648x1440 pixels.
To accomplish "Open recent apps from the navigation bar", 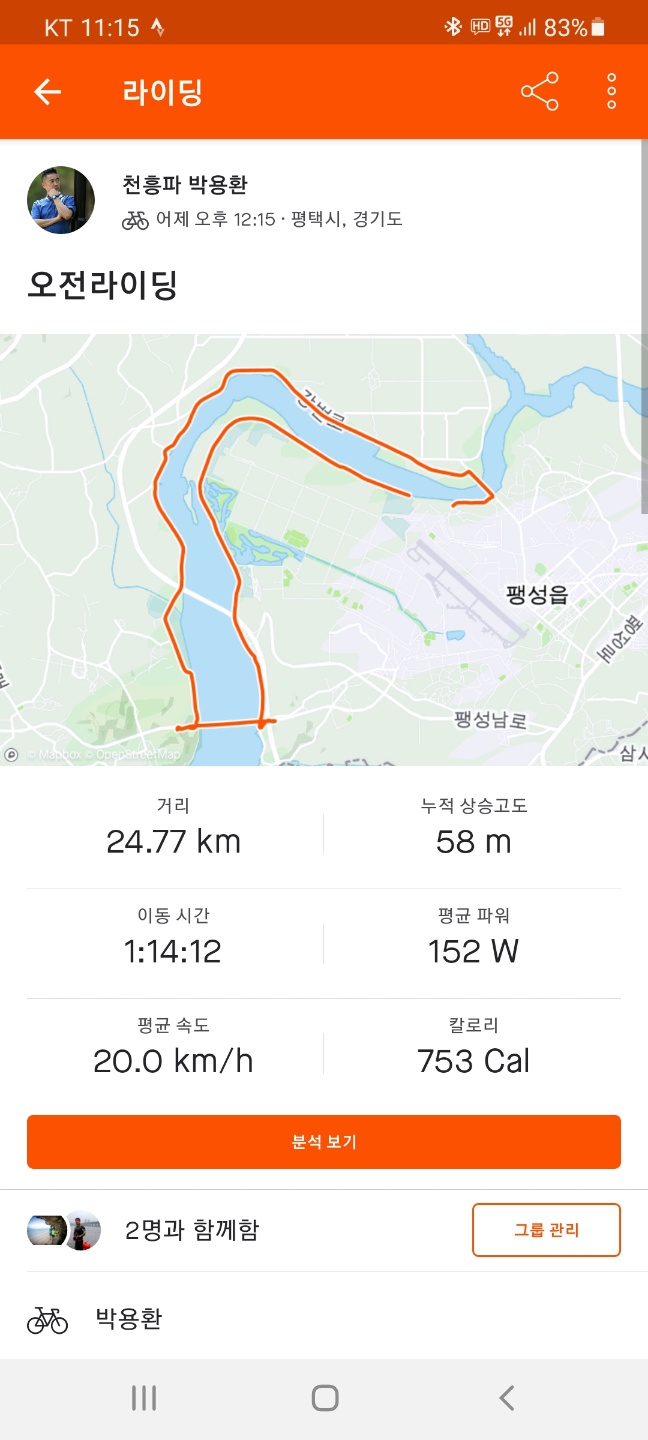I will pos(144,1397).
